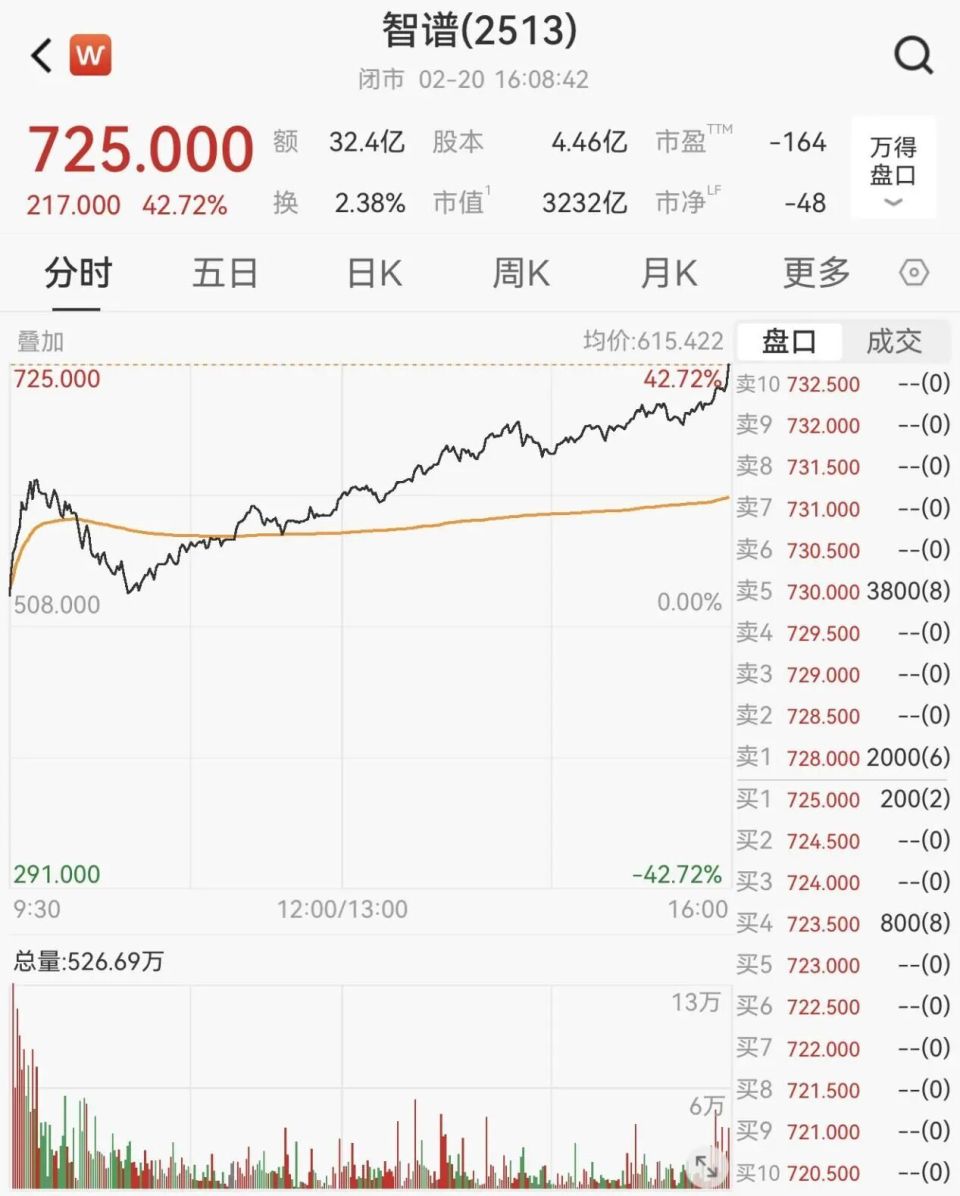Click the large price 725.000 display
Viewport: 960px width, 1196px height.
click(x=140, y=148)
